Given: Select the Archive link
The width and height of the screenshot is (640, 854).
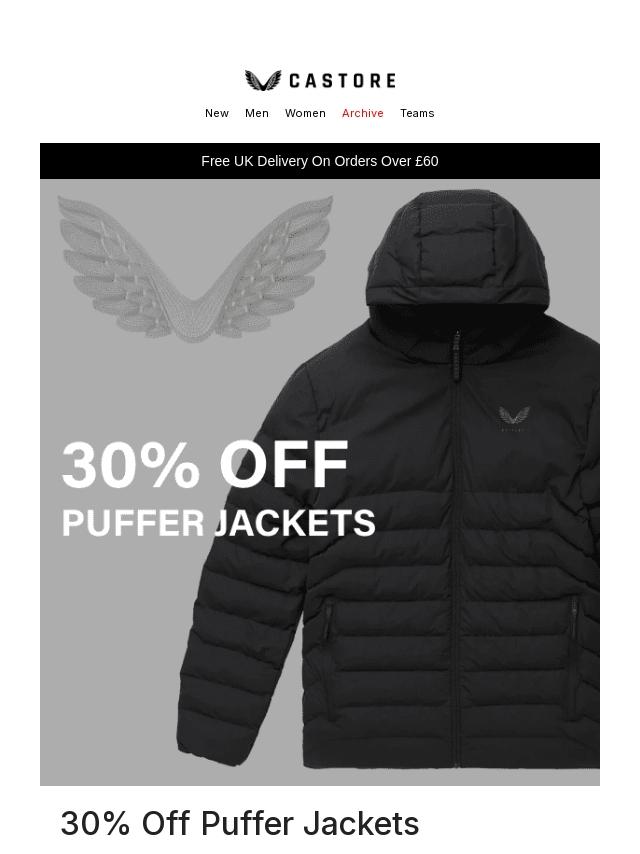Looking at the screenshot, I should click(363, 113).
